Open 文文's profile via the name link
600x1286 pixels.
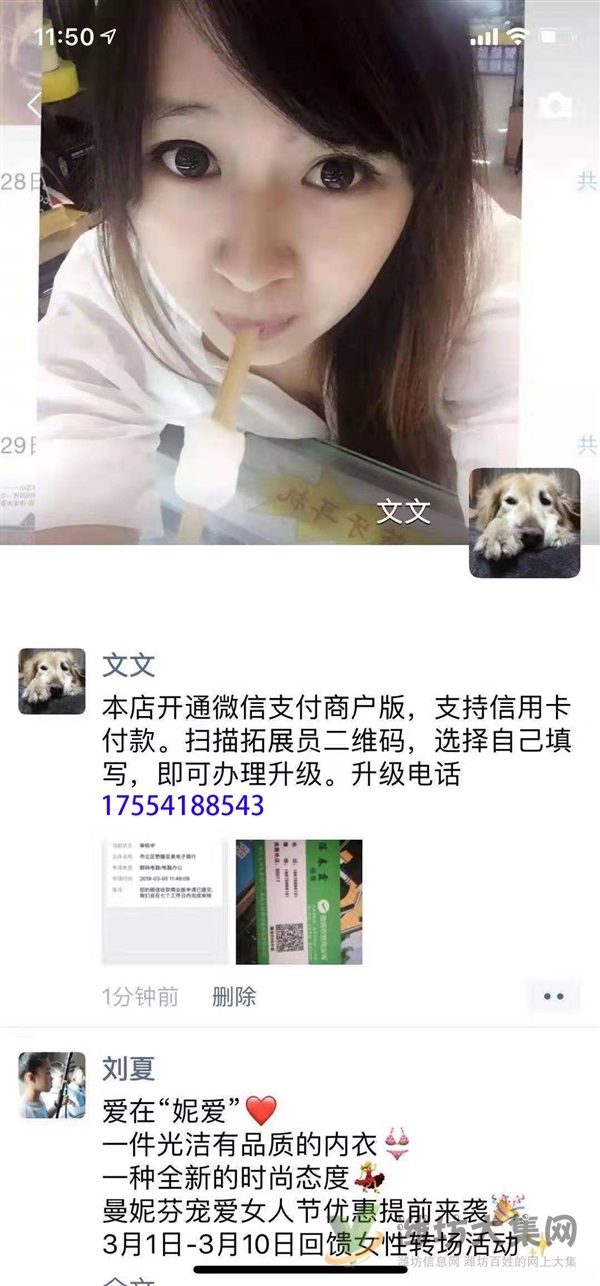click(x=129, y=665)
